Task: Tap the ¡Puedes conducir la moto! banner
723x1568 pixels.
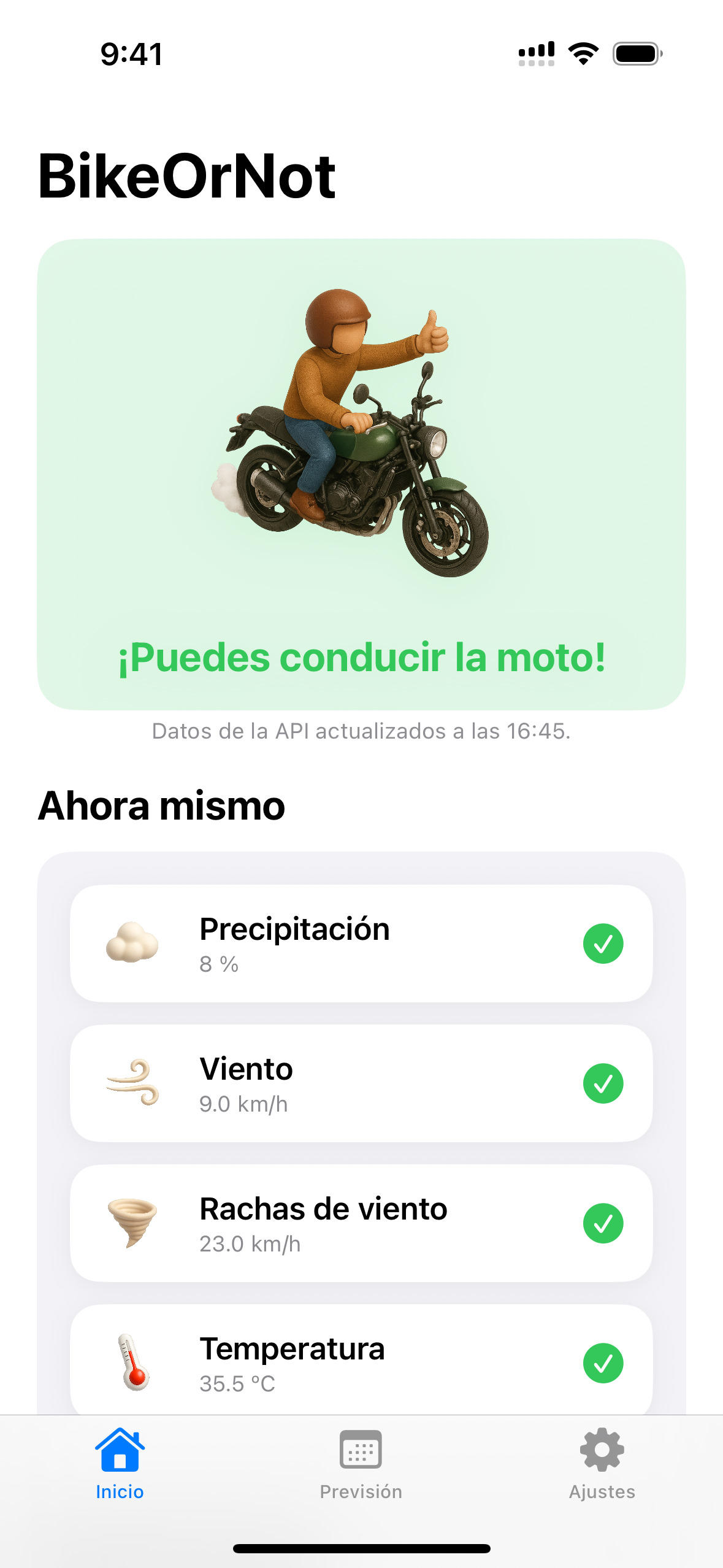Action: click(x=361, y=660)
